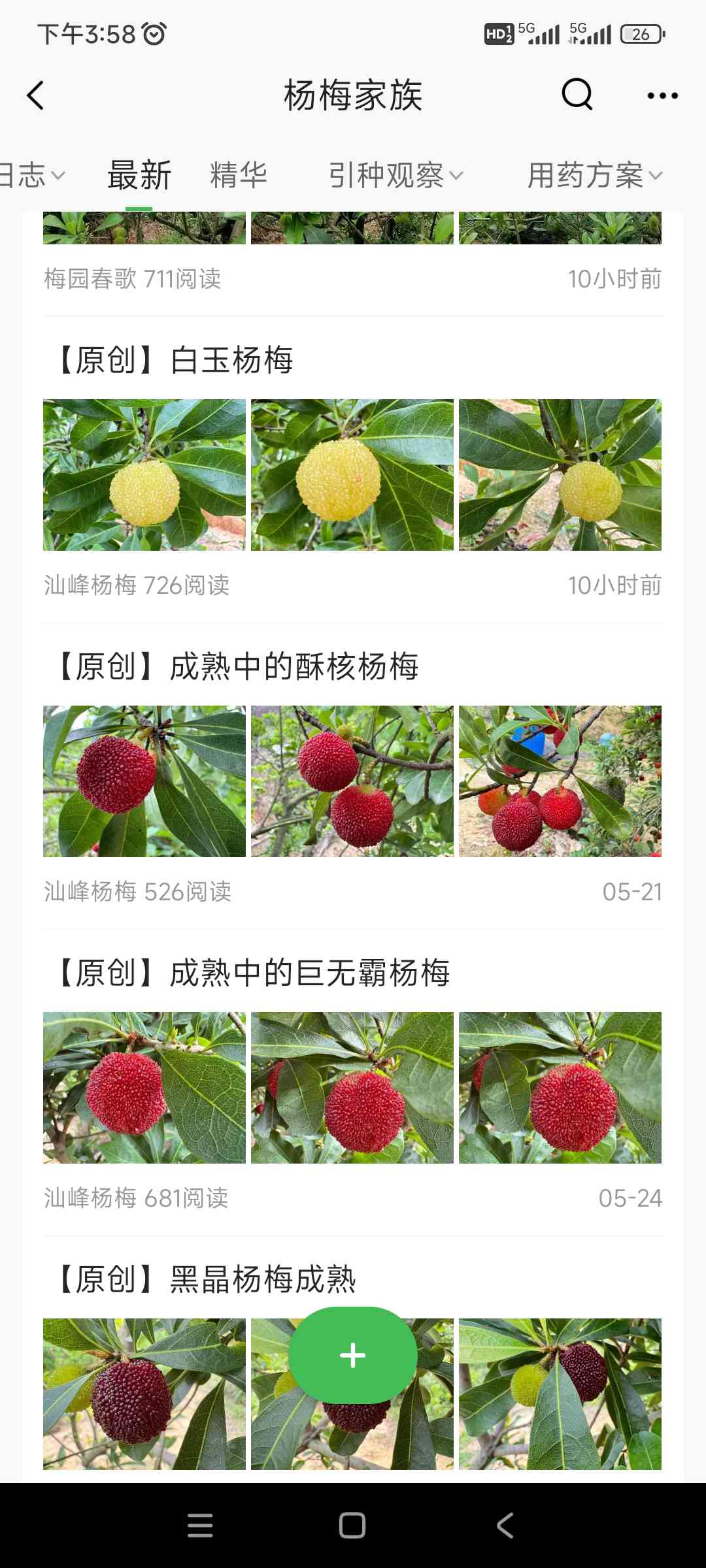Open the post by 梅园春歌
Image resolution: width=706 pixels, height=1568 pixels.
pyautogui.click(x=132, y=279)
